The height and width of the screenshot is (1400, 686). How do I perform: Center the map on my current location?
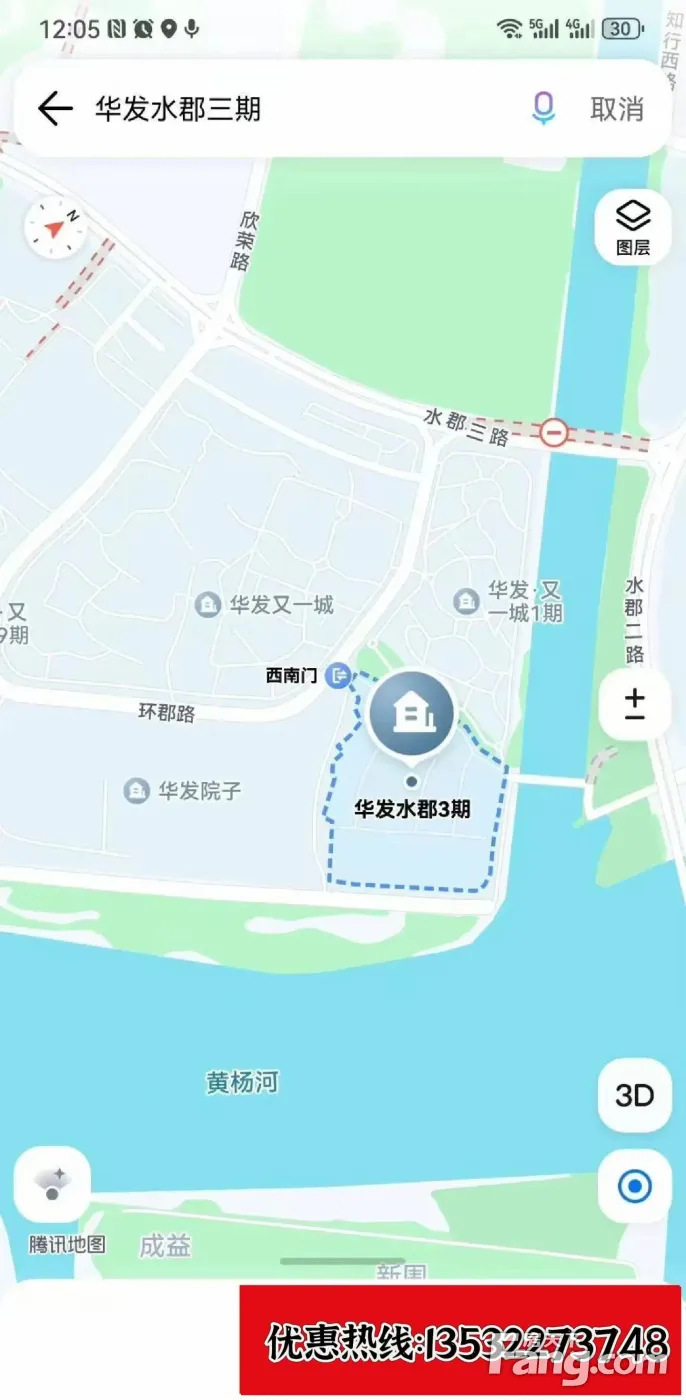point(634,1187)
